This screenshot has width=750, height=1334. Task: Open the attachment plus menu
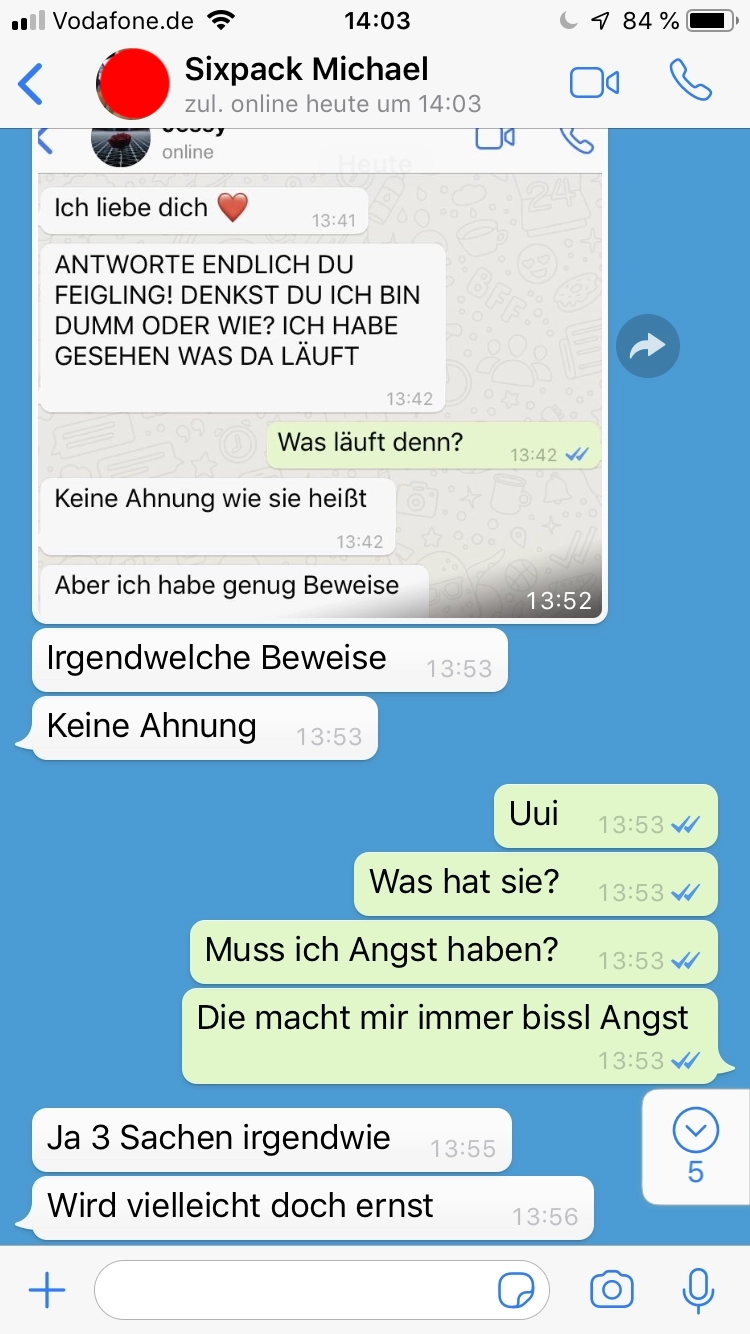click(47, 1291)
